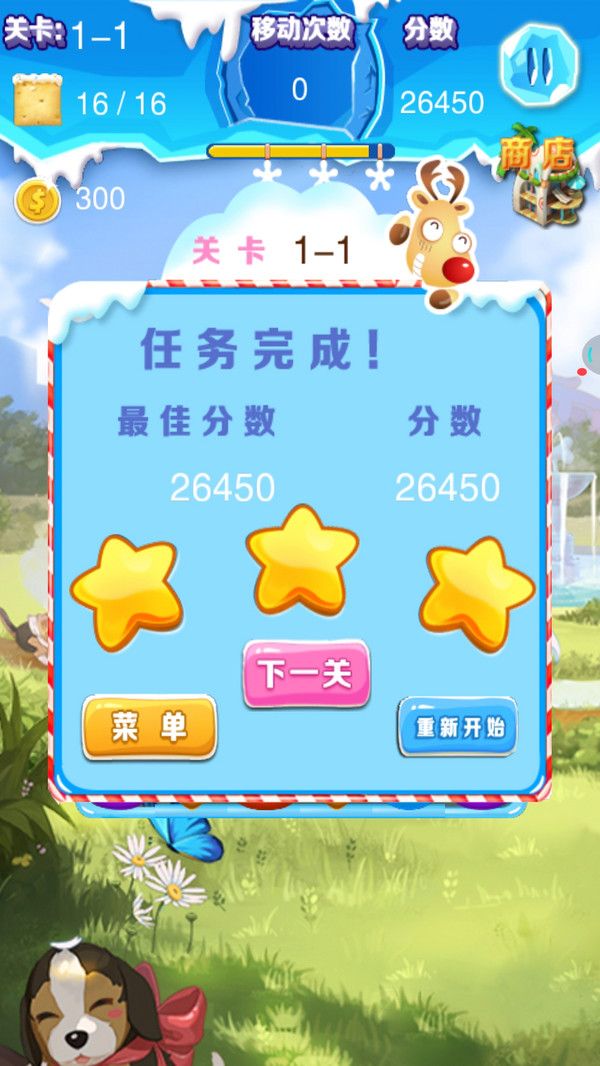
Task: Go to next level with 下一关
Action: [306, 675]
